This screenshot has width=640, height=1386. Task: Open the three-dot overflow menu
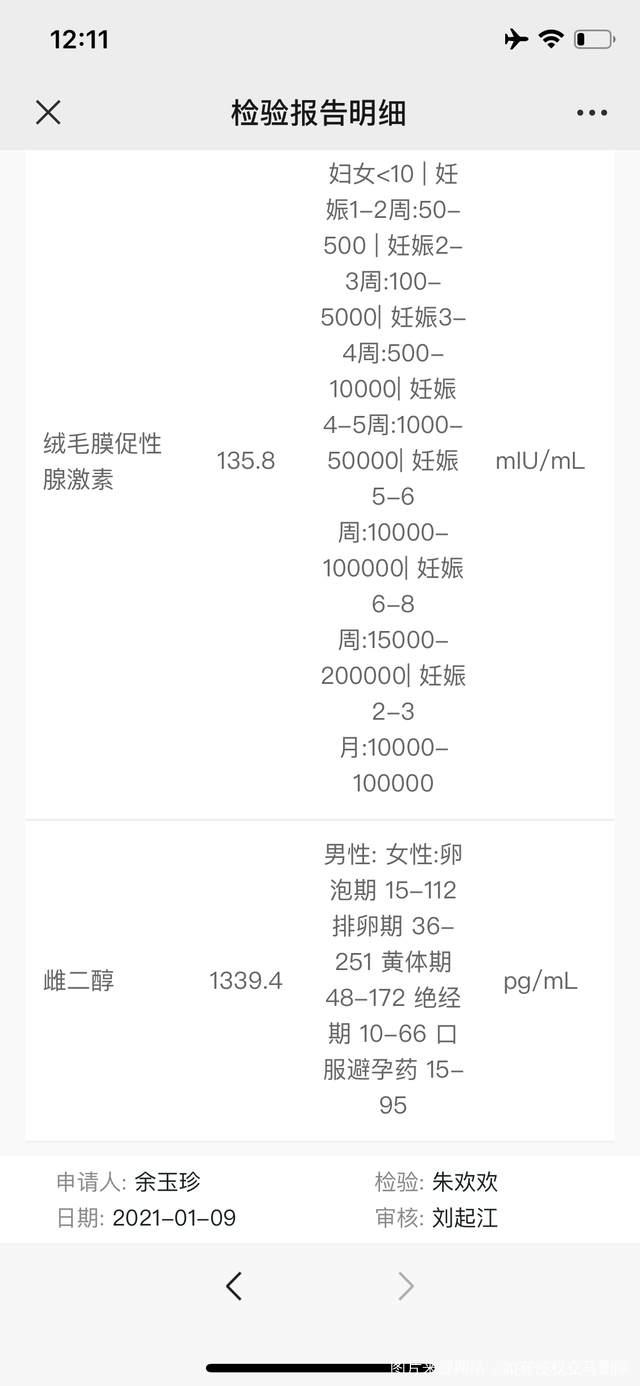tap(592, 113)
